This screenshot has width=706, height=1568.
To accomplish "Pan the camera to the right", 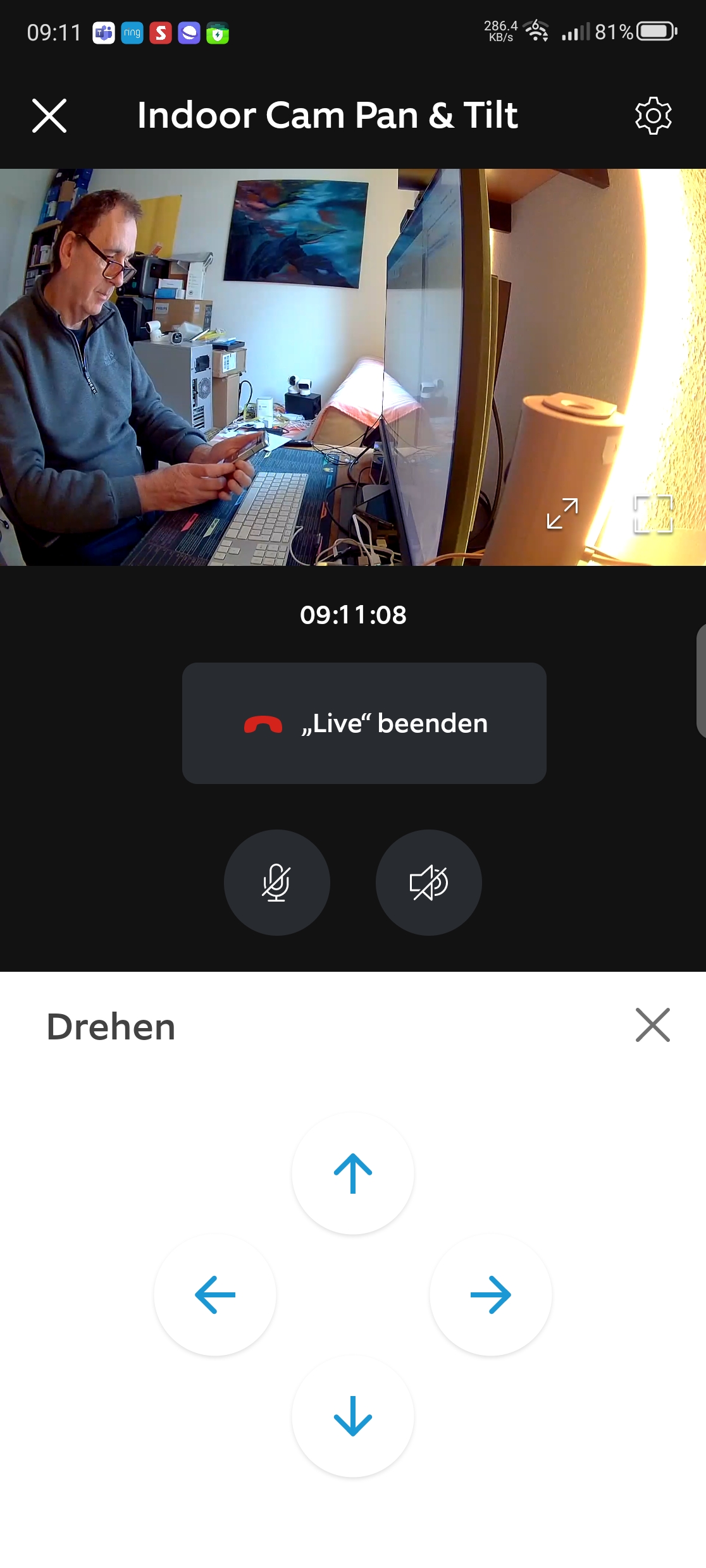I will point(491,1295).
